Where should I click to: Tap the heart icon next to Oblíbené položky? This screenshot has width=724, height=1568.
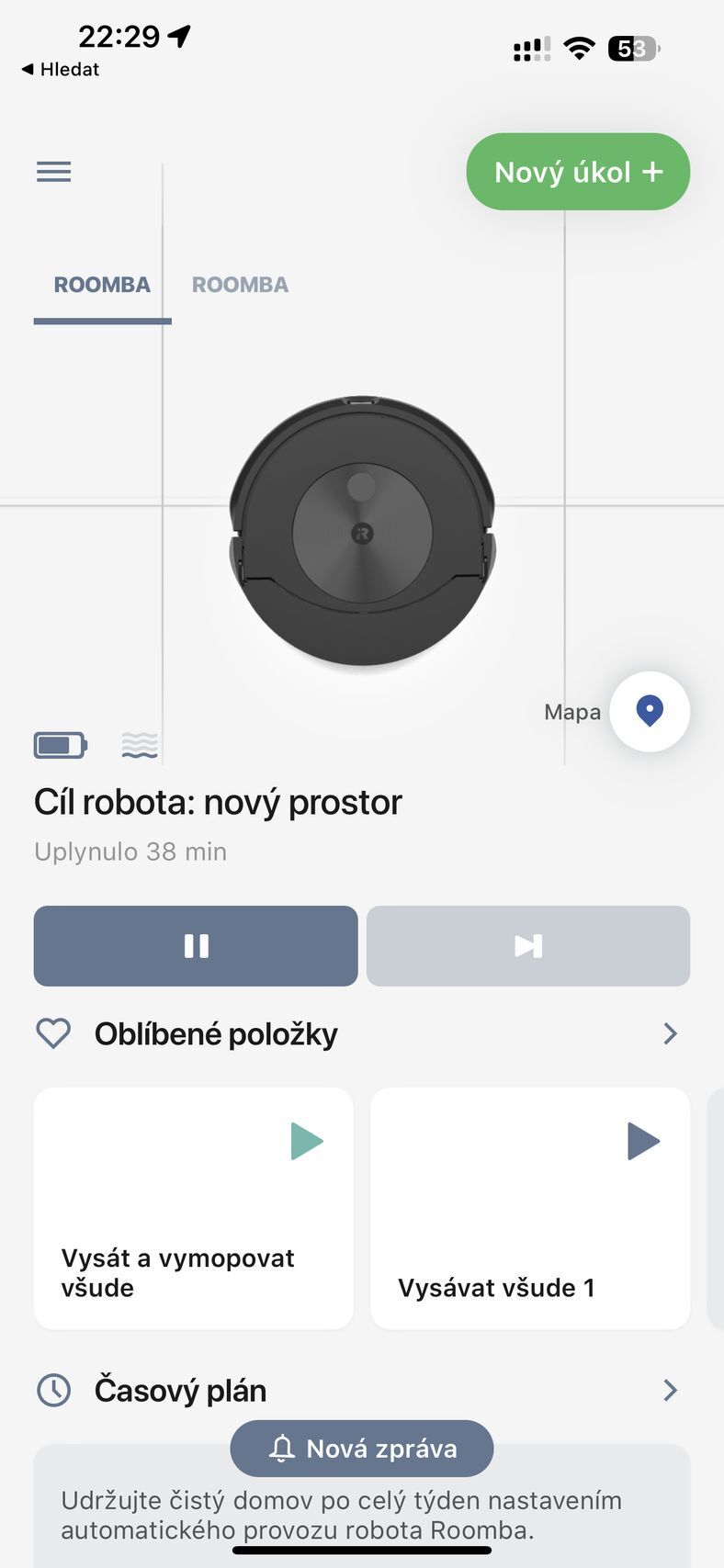point(52,1032)
